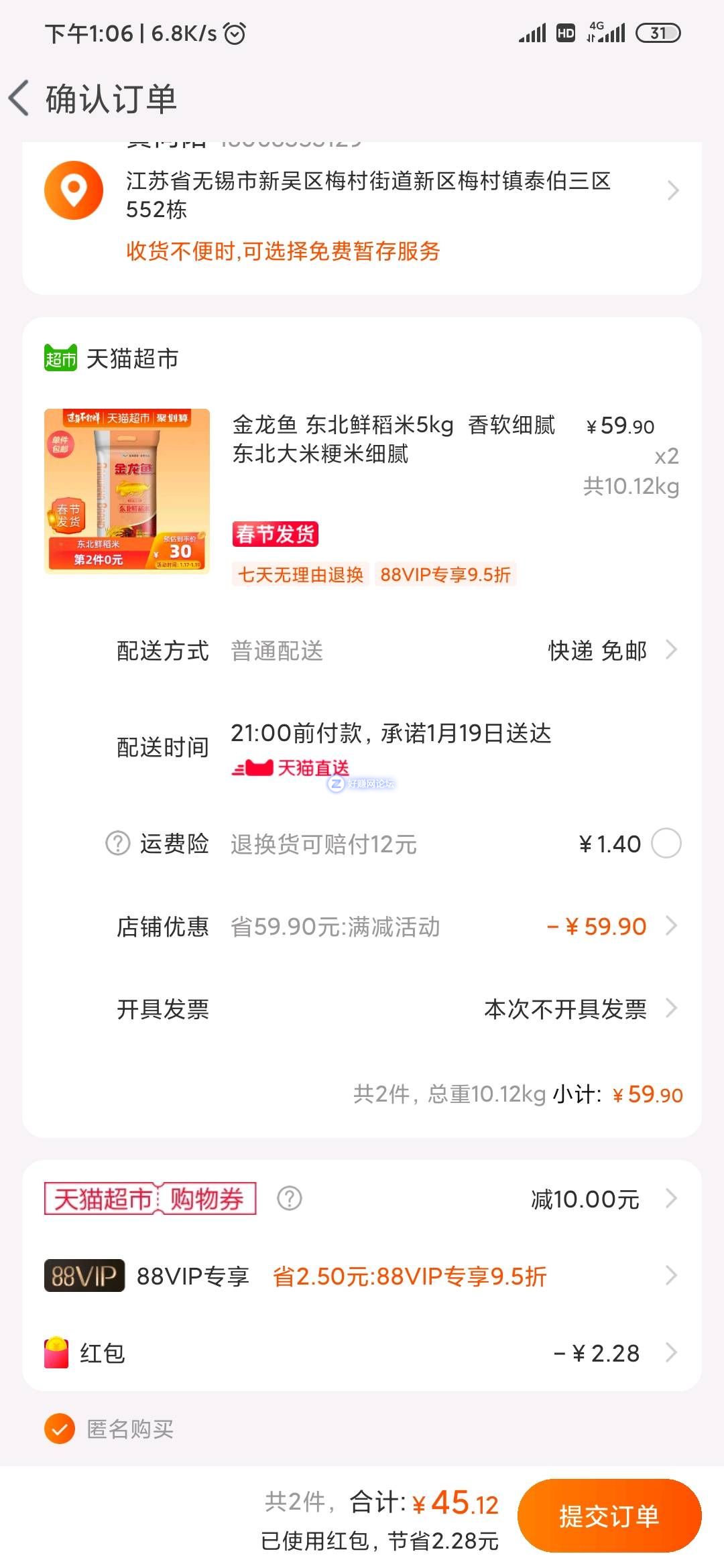Open the 金龙鱼 rice product thumbnail
The height and width of the screenshot is (1568, 724).
coord(127,491)
